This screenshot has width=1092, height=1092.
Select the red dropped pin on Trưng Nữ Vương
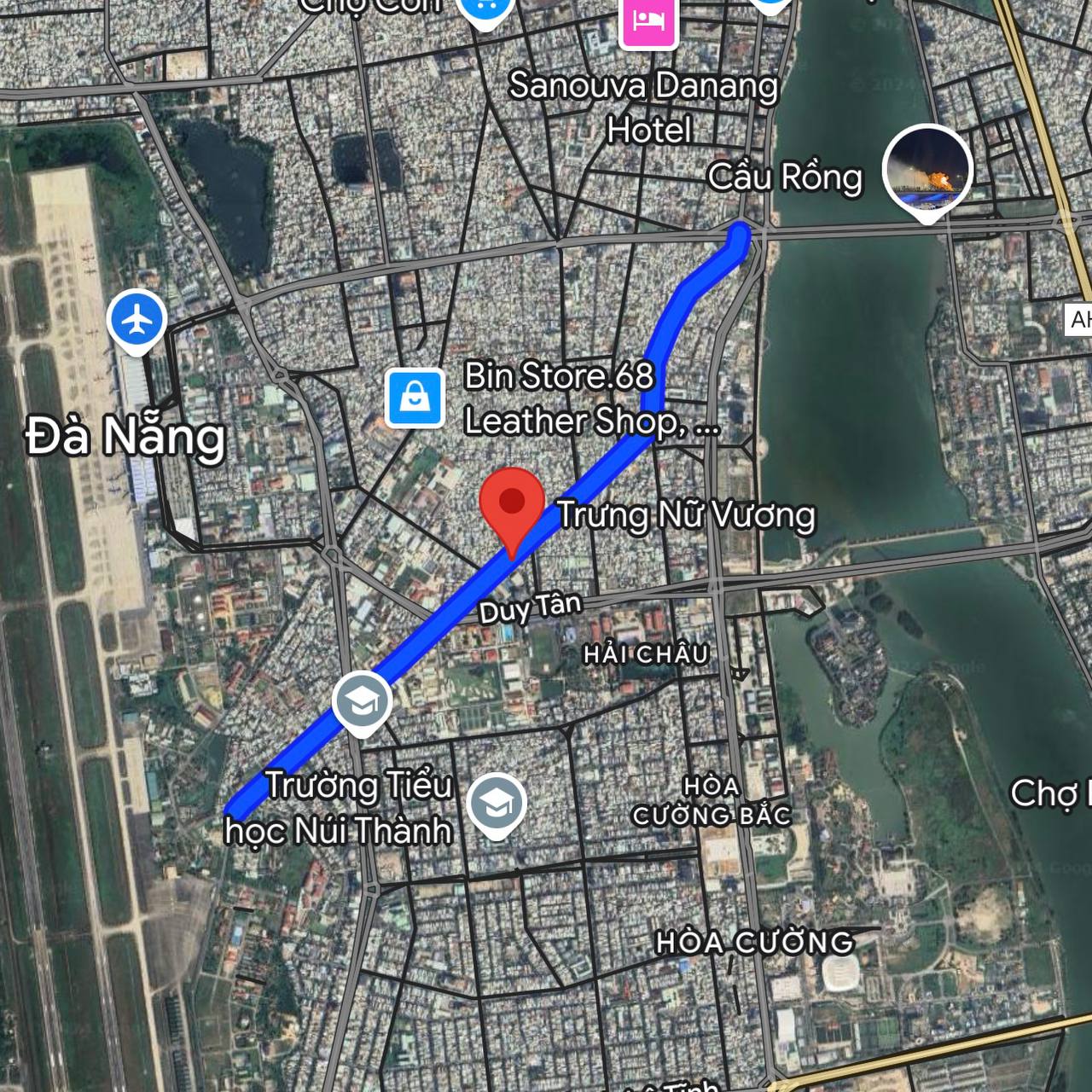tap(512, 503)
